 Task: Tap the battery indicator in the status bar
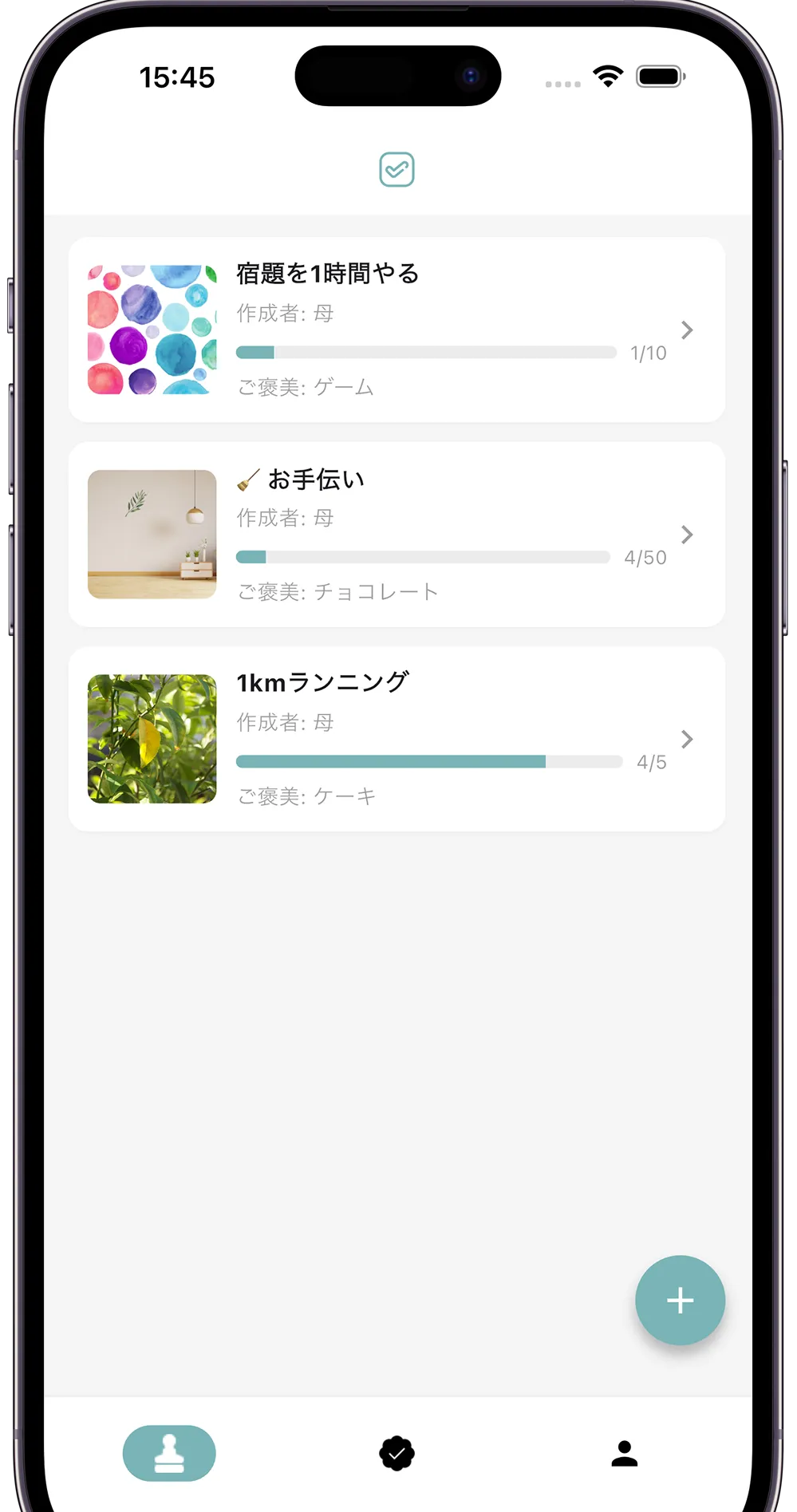click(x=659, y=76)
